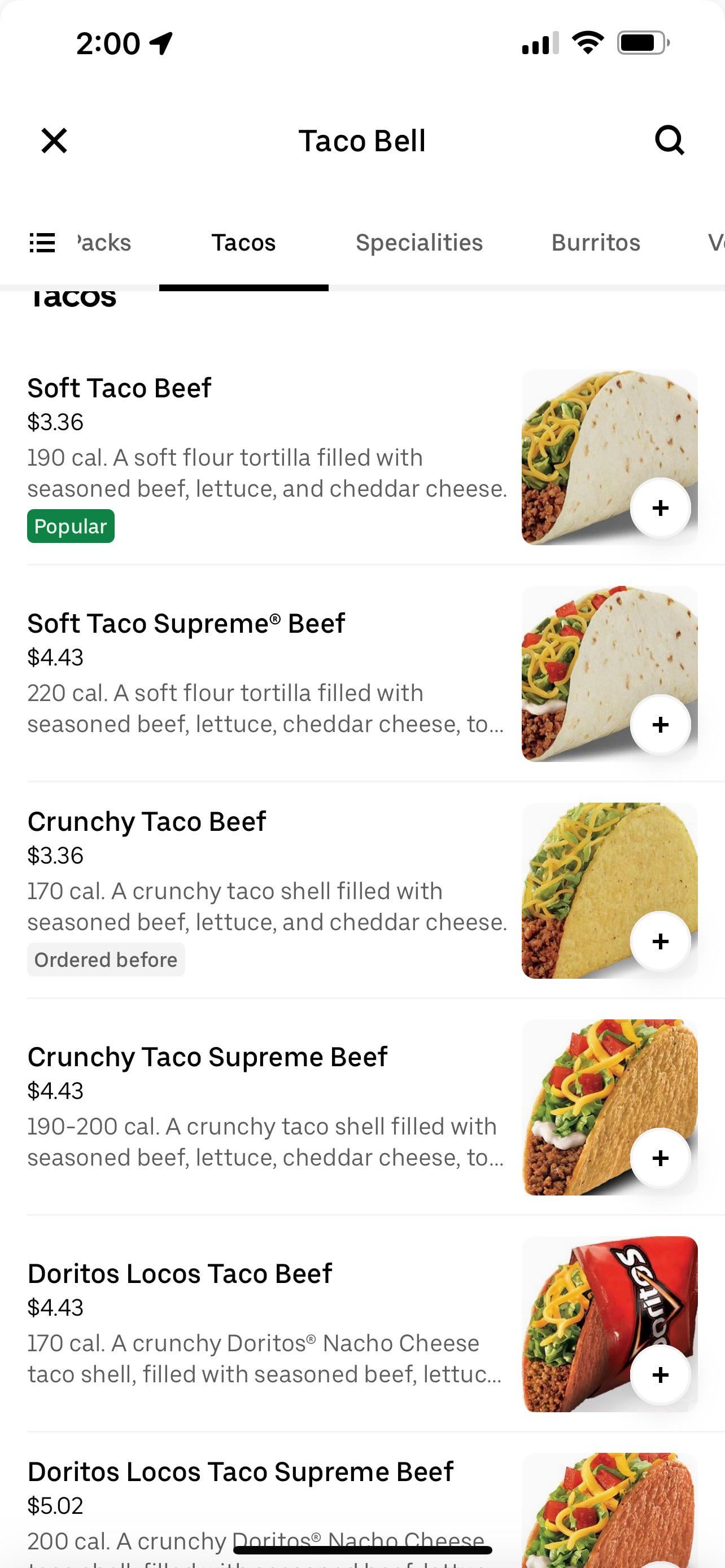The width and height of the screenshot is (725, 1568).
Task: Add Soft Taco Beef to cart
Action: (660, 508)
